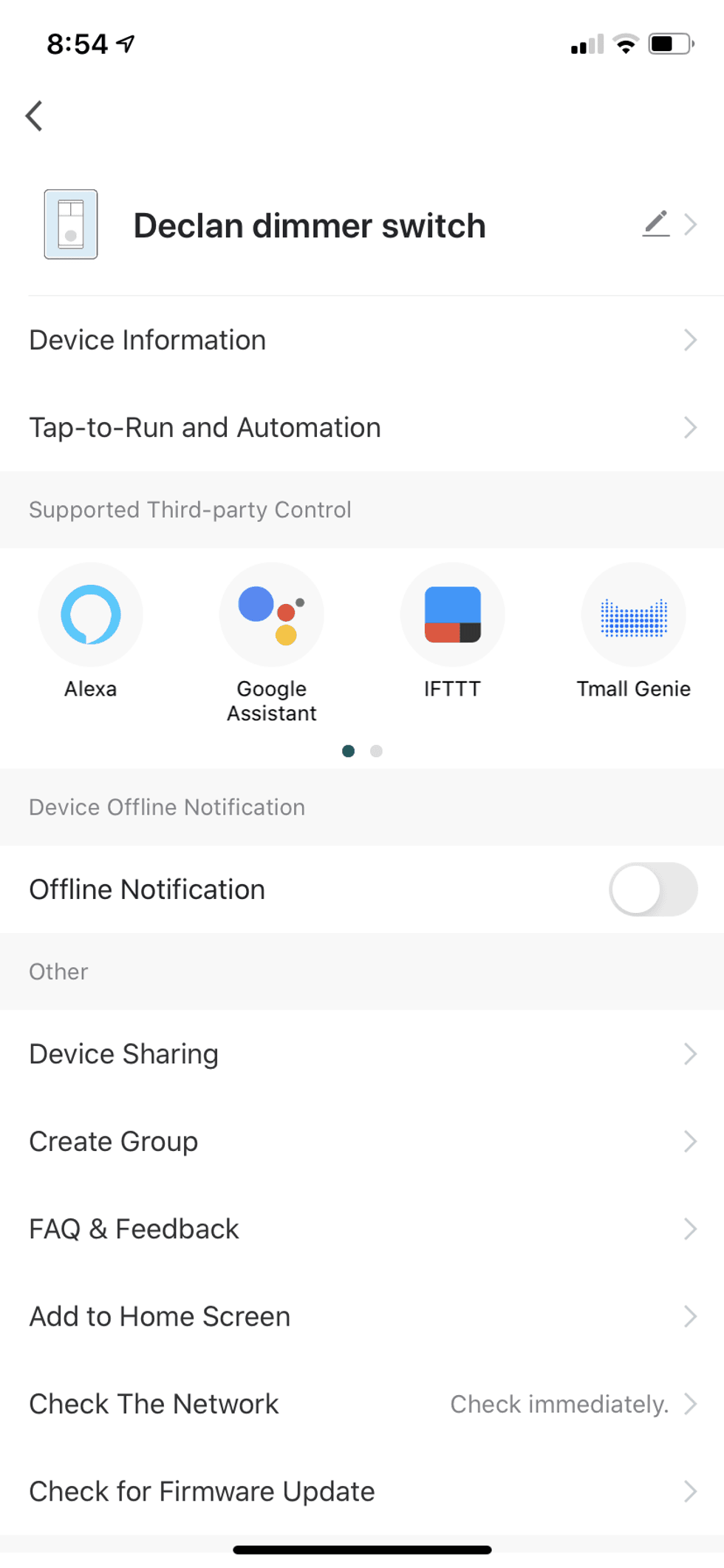Expand Check for Firmware Update

click(x=362, y=1491)
